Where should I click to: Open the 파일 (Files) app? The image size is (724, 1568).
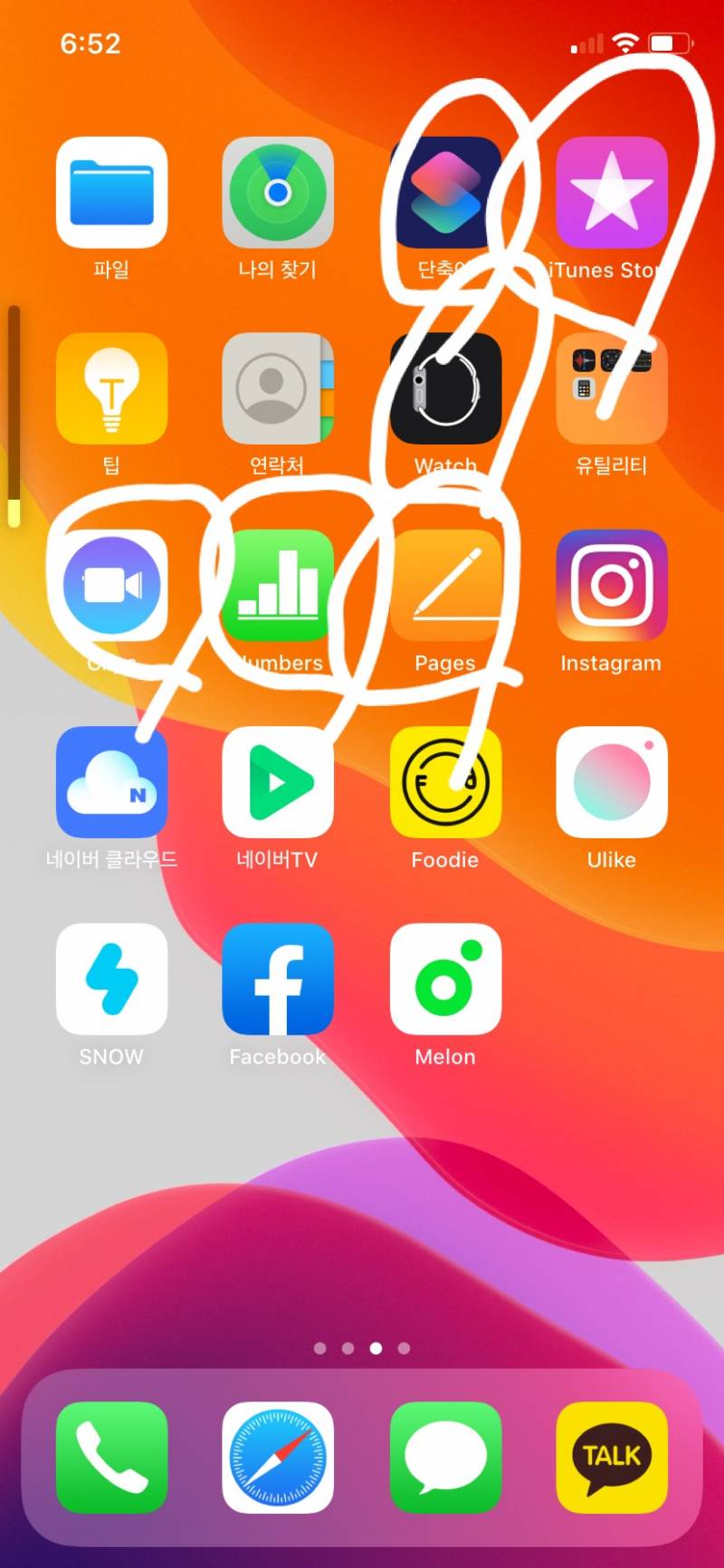[111, 192]
